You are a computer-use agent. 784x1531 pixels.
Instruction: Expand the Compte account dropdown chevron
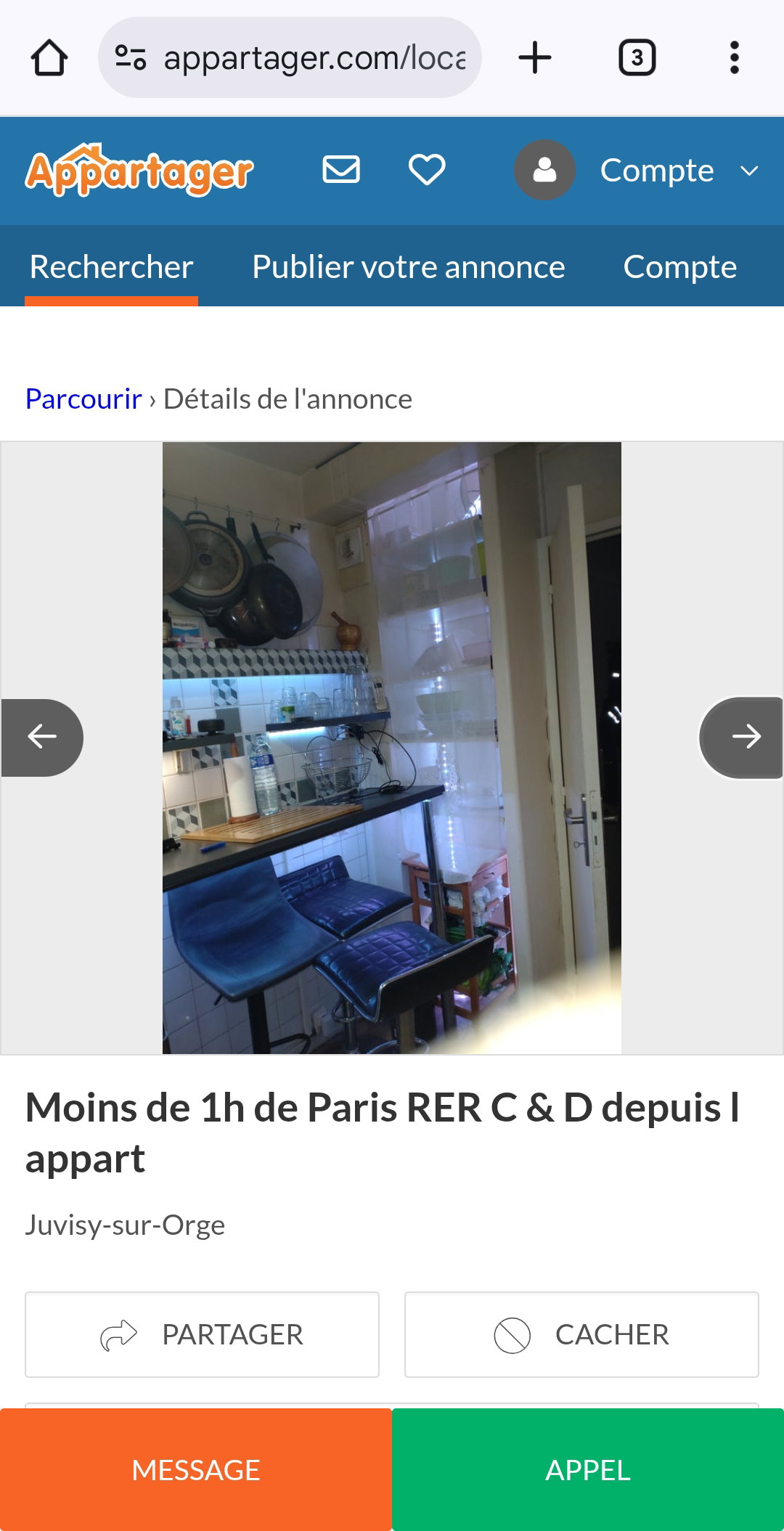tap(749, 171)
